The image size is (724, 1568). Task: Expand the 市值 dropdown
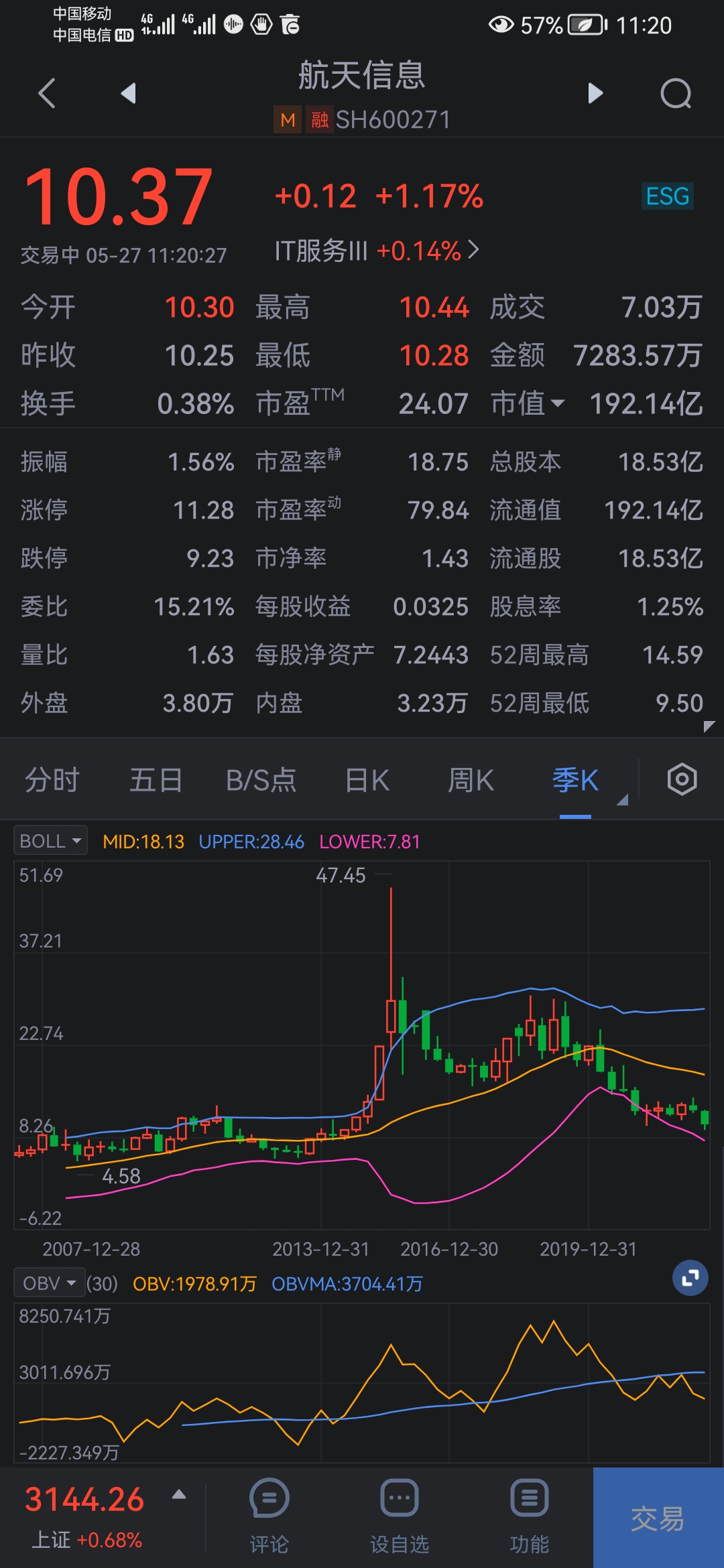click(x=528, y=403)
